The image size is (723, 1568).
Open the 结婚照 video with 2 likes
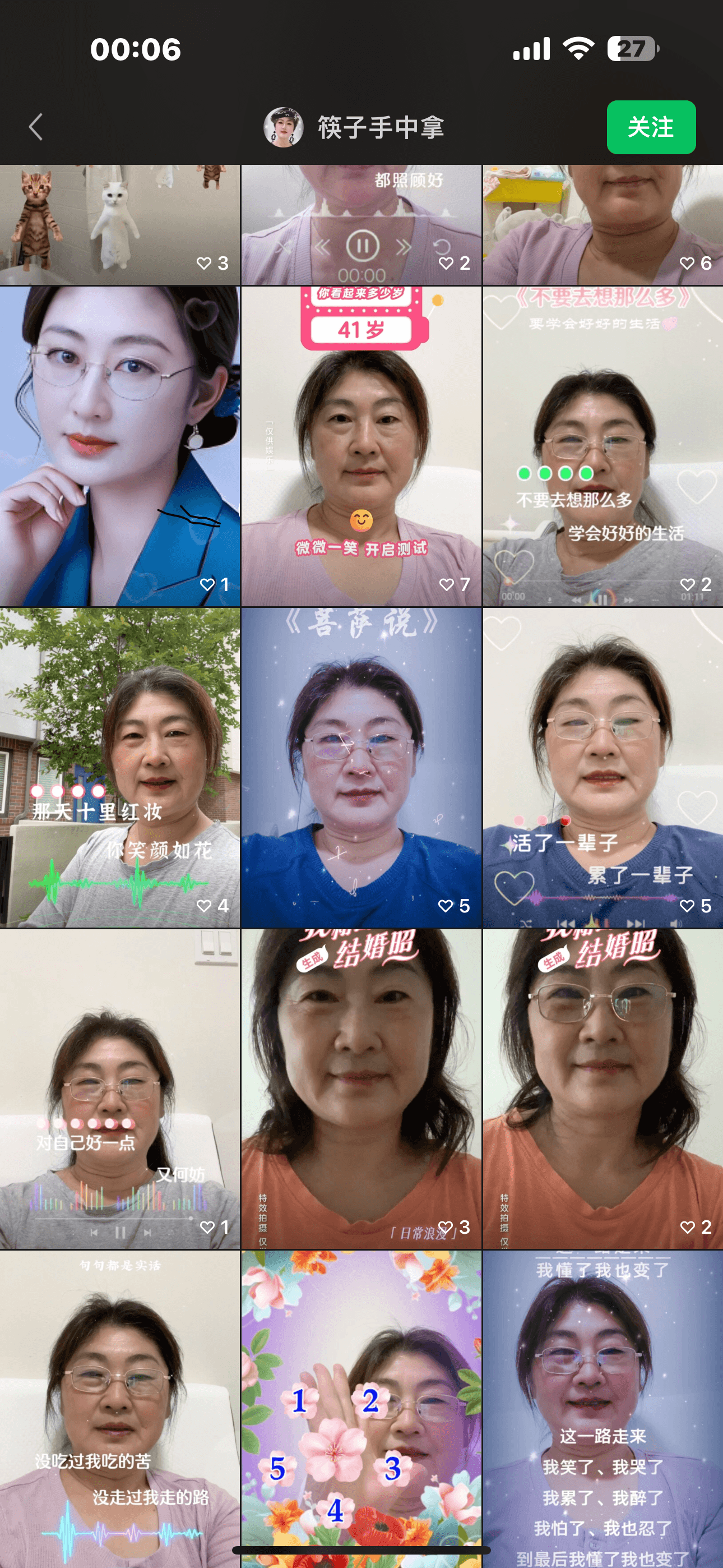click(x=602, y=1089)
